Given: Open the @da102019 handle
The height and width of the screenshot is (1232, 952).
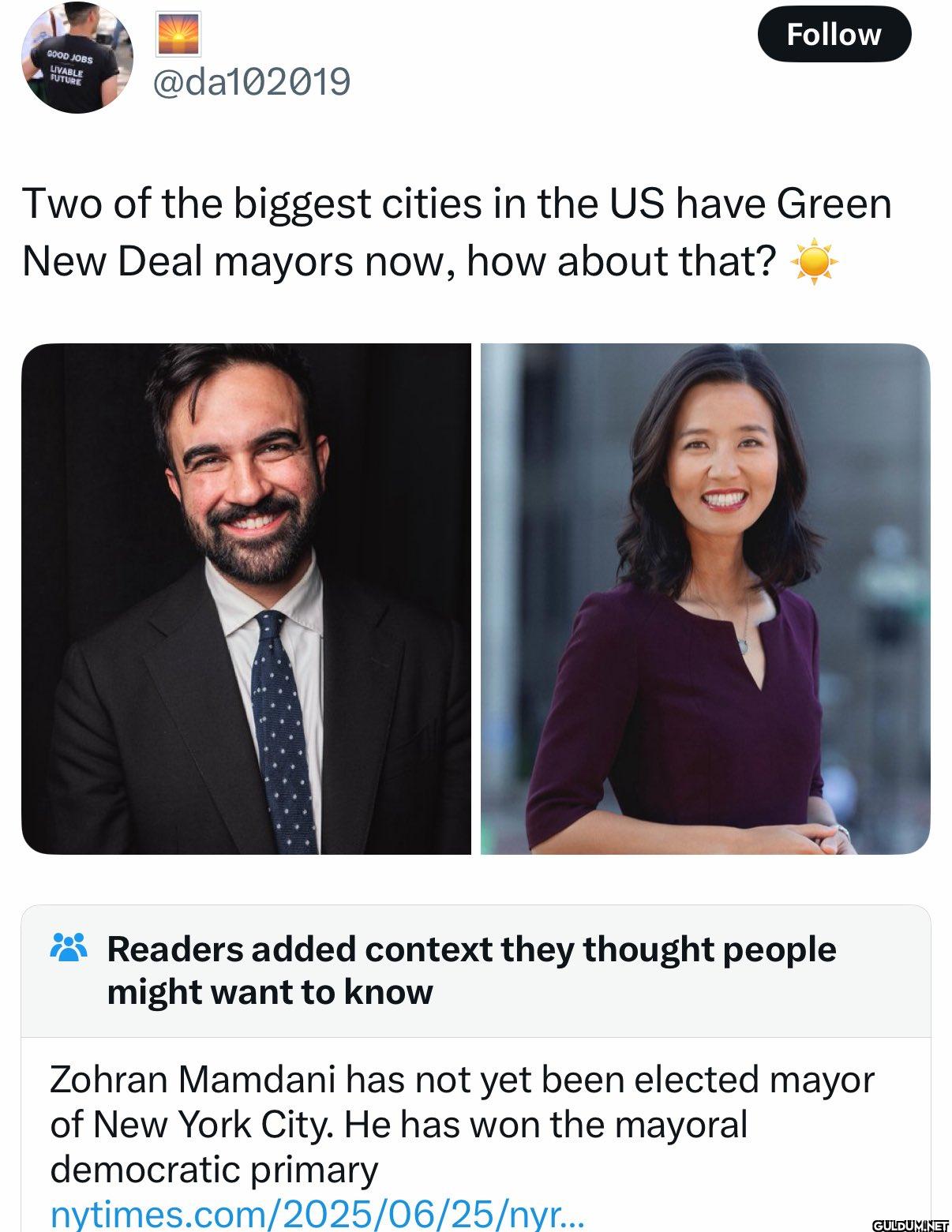Looking at the screenshot, I should (x=251, y=81).
